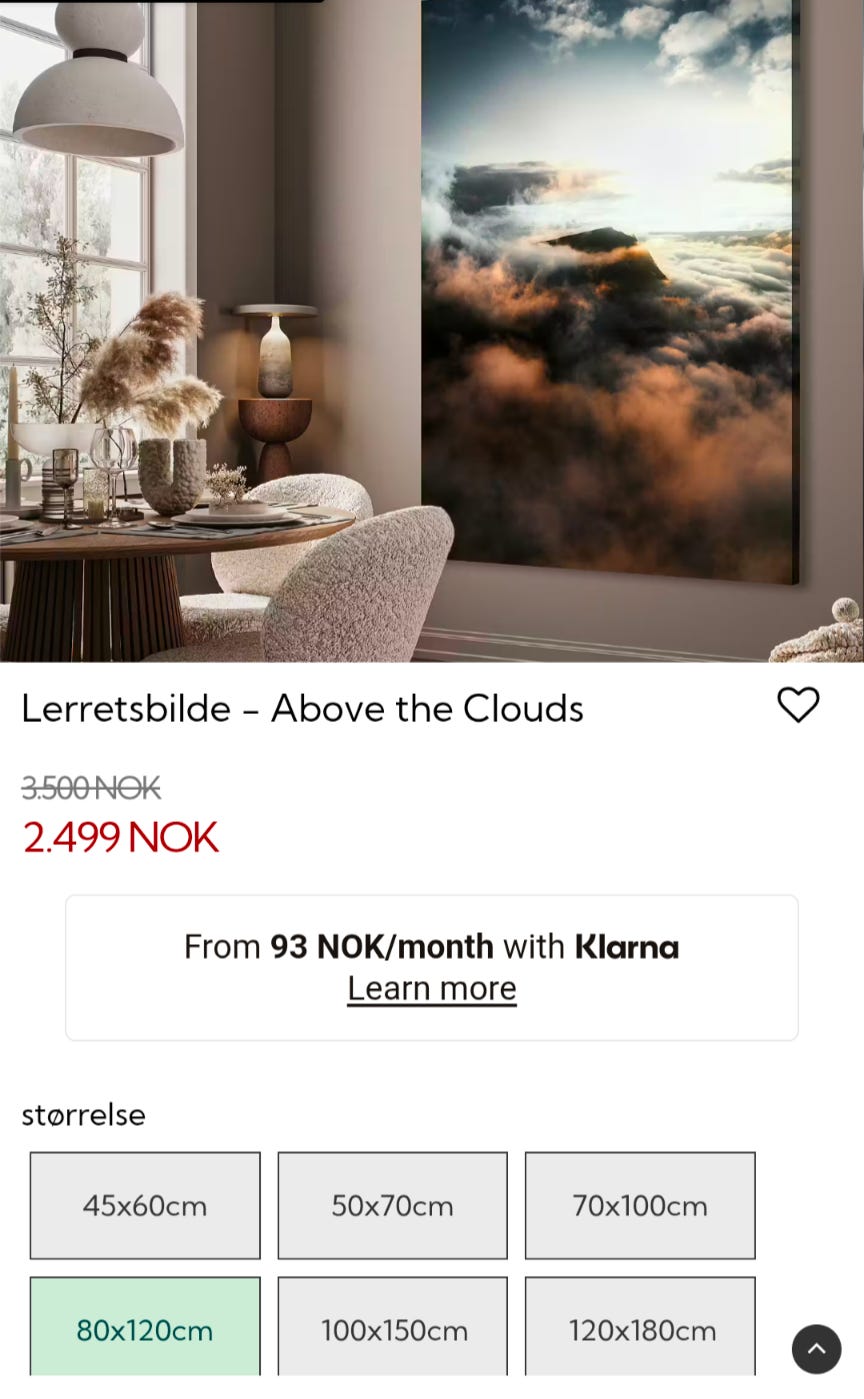Pick the 100x150cm size option

click(x=392, y=1330)
